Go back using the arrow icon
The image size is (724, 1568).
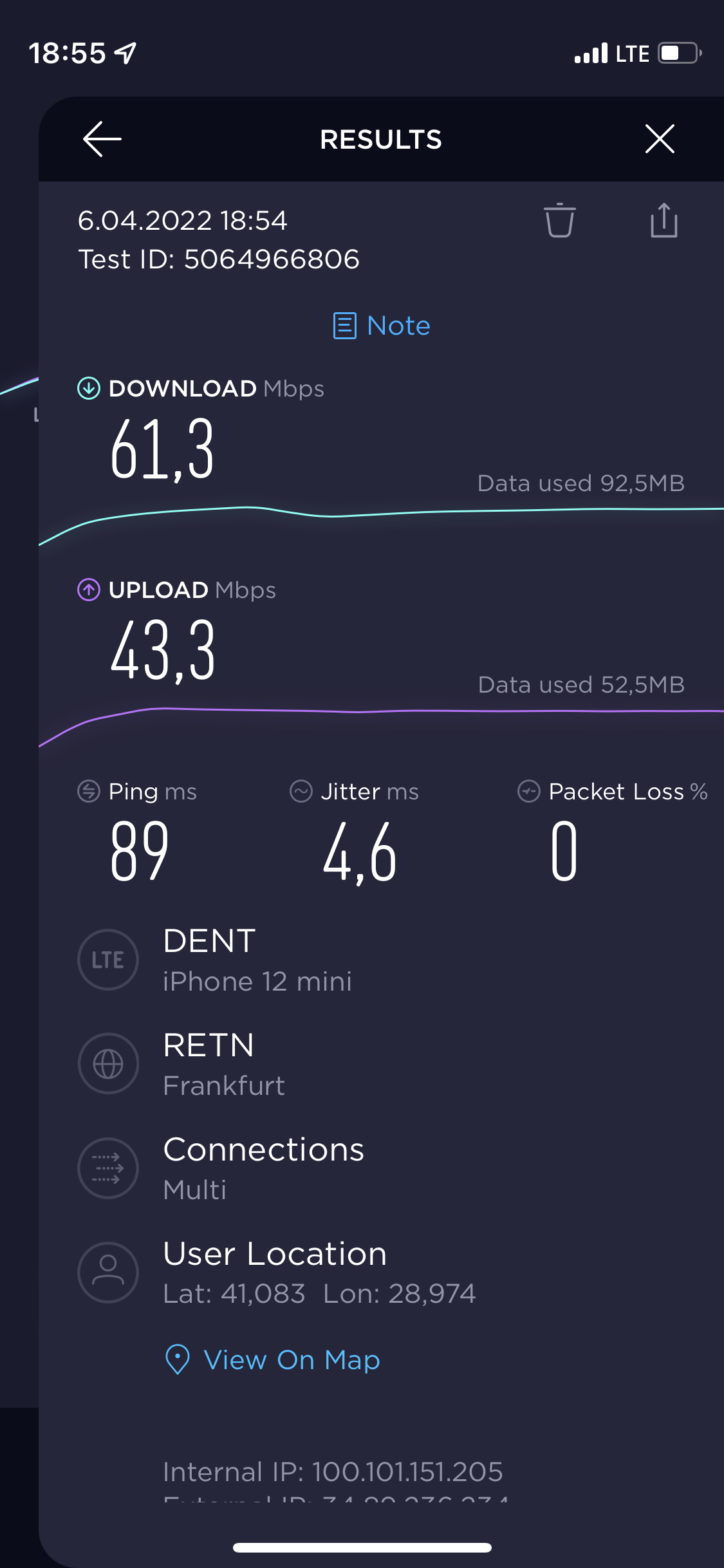coord(102,139)
